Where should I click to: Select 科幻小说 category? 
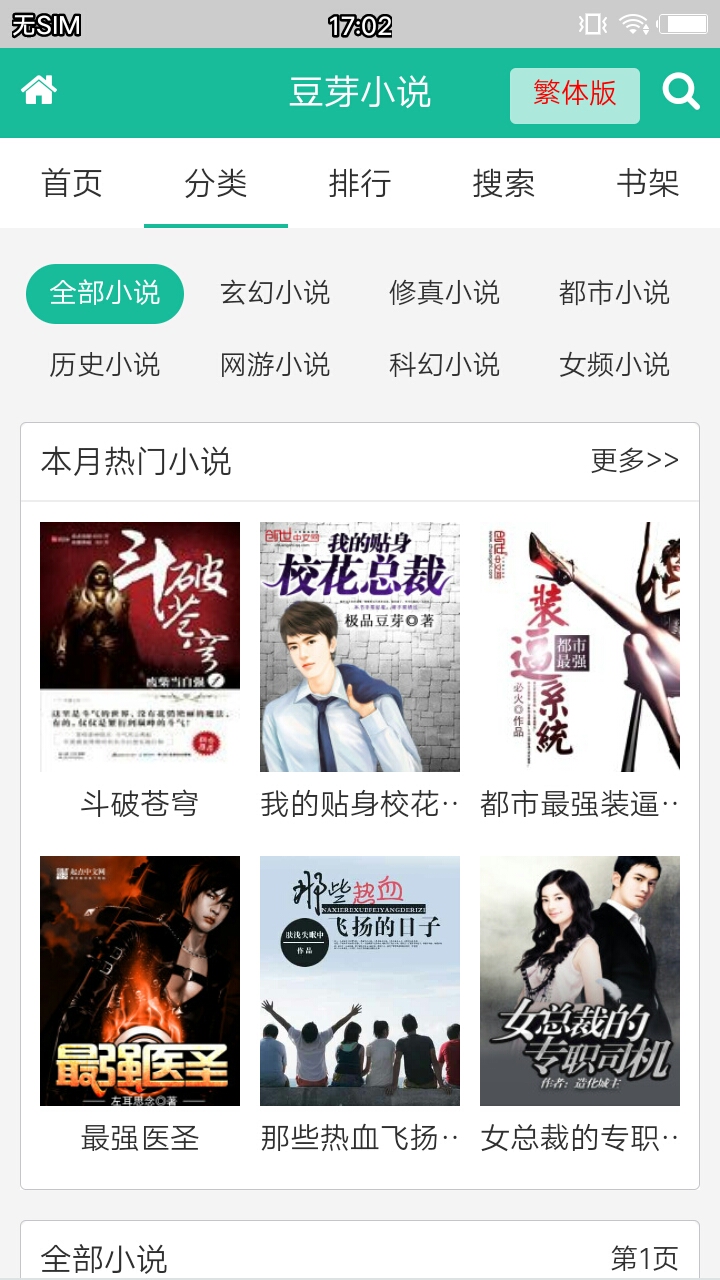click(x=445, y=365)
